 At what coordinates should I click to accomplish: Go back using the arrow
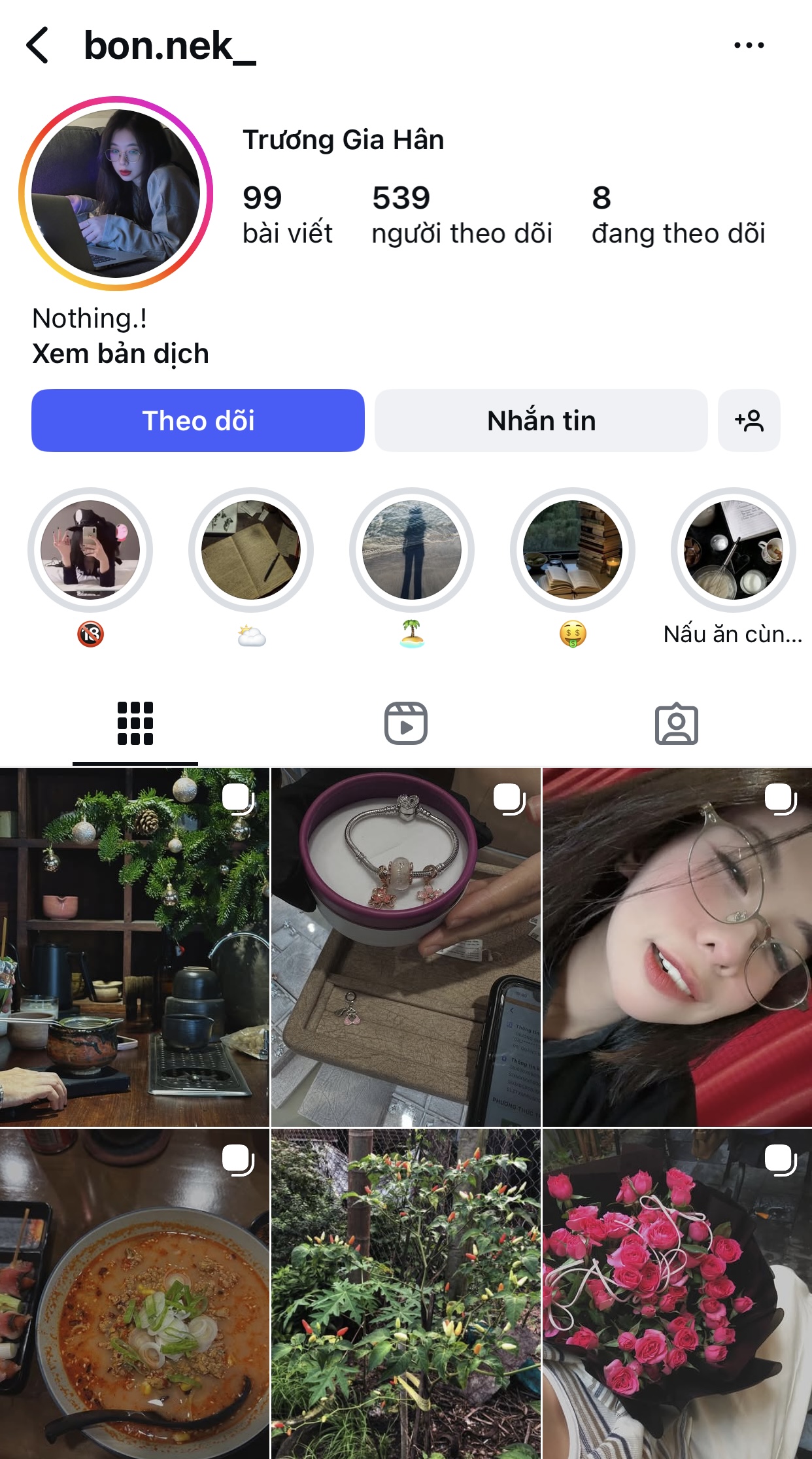pos(38,45)
